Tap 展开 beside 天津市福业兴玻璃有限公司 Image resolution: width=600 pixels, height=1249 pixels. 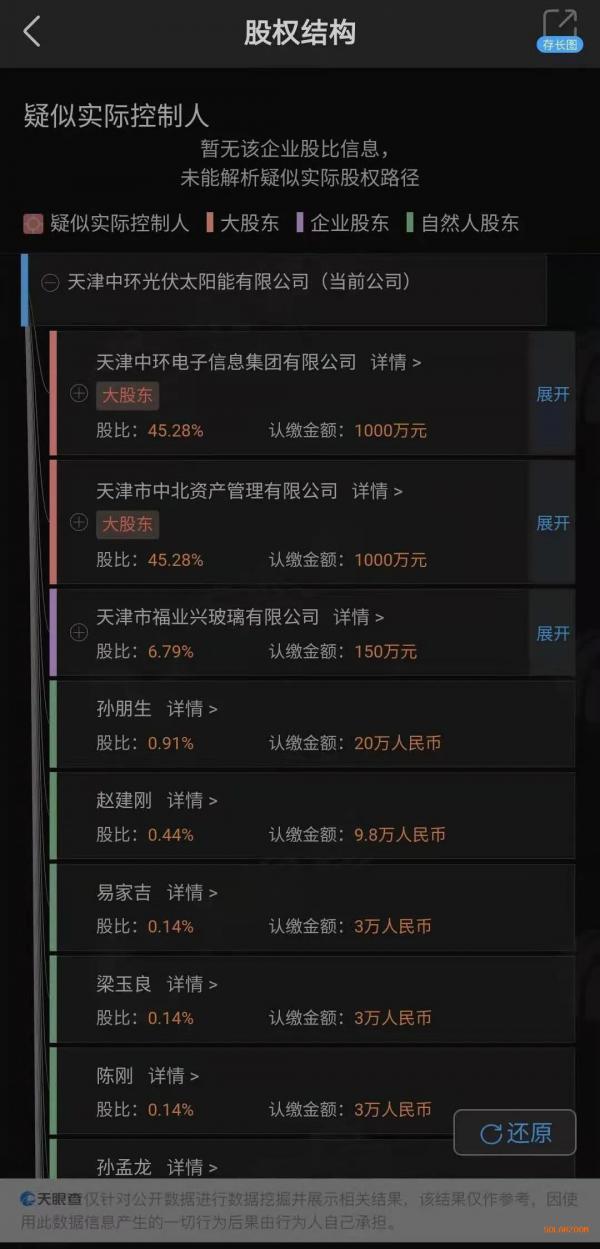553,633
